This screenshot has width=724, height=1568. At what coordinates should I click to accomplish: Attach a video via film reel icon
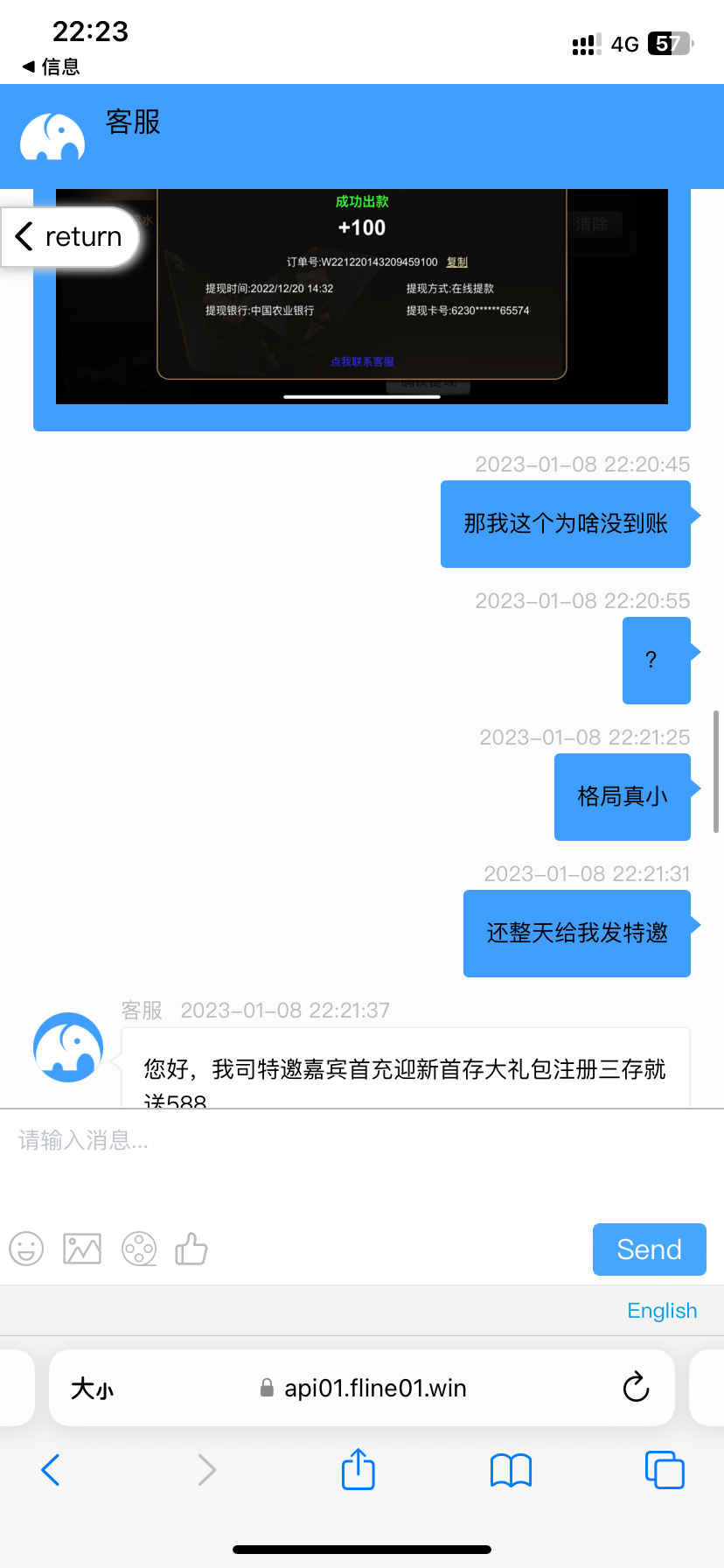[139, 1249]
